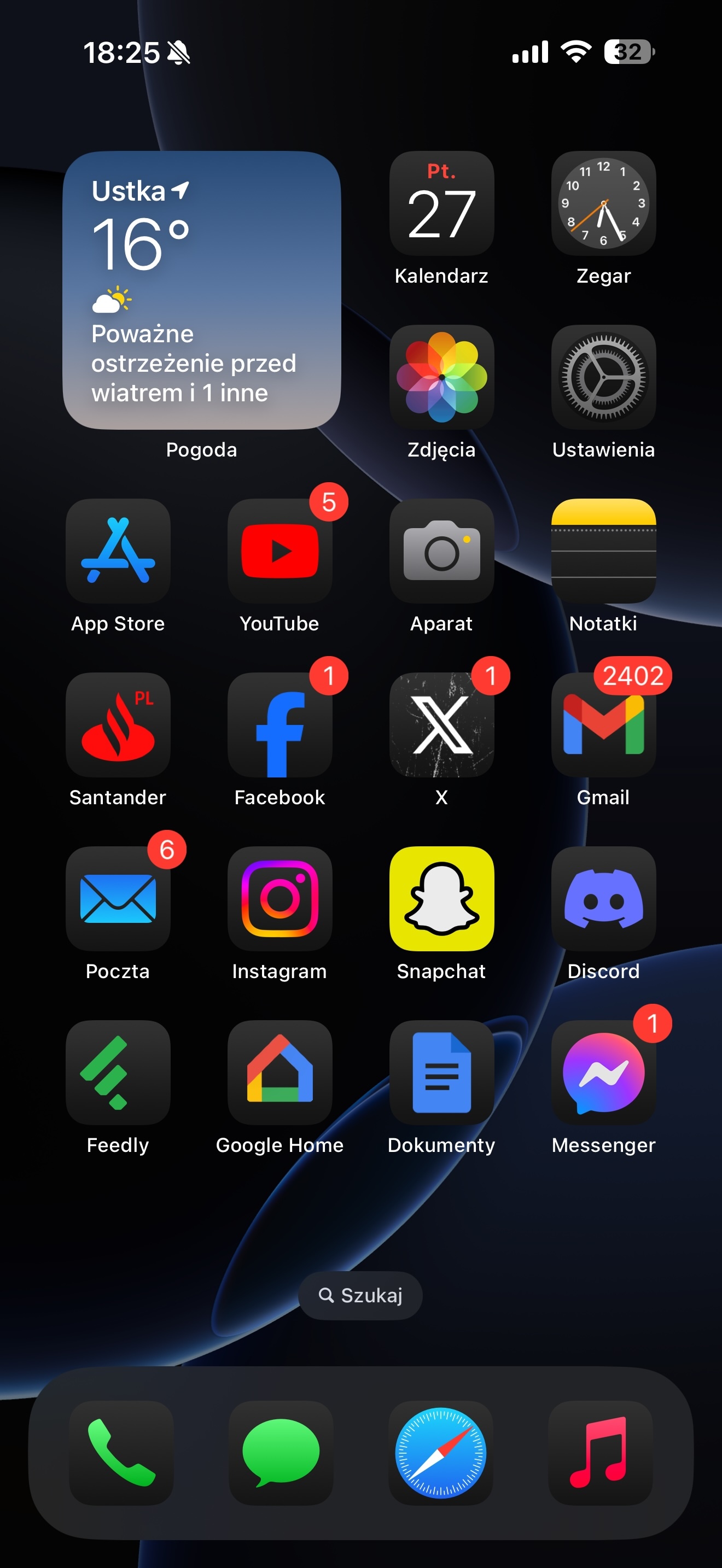The image size is (722, 1568).
Task: Launch the Santander banking app
Action: (118, 724)
